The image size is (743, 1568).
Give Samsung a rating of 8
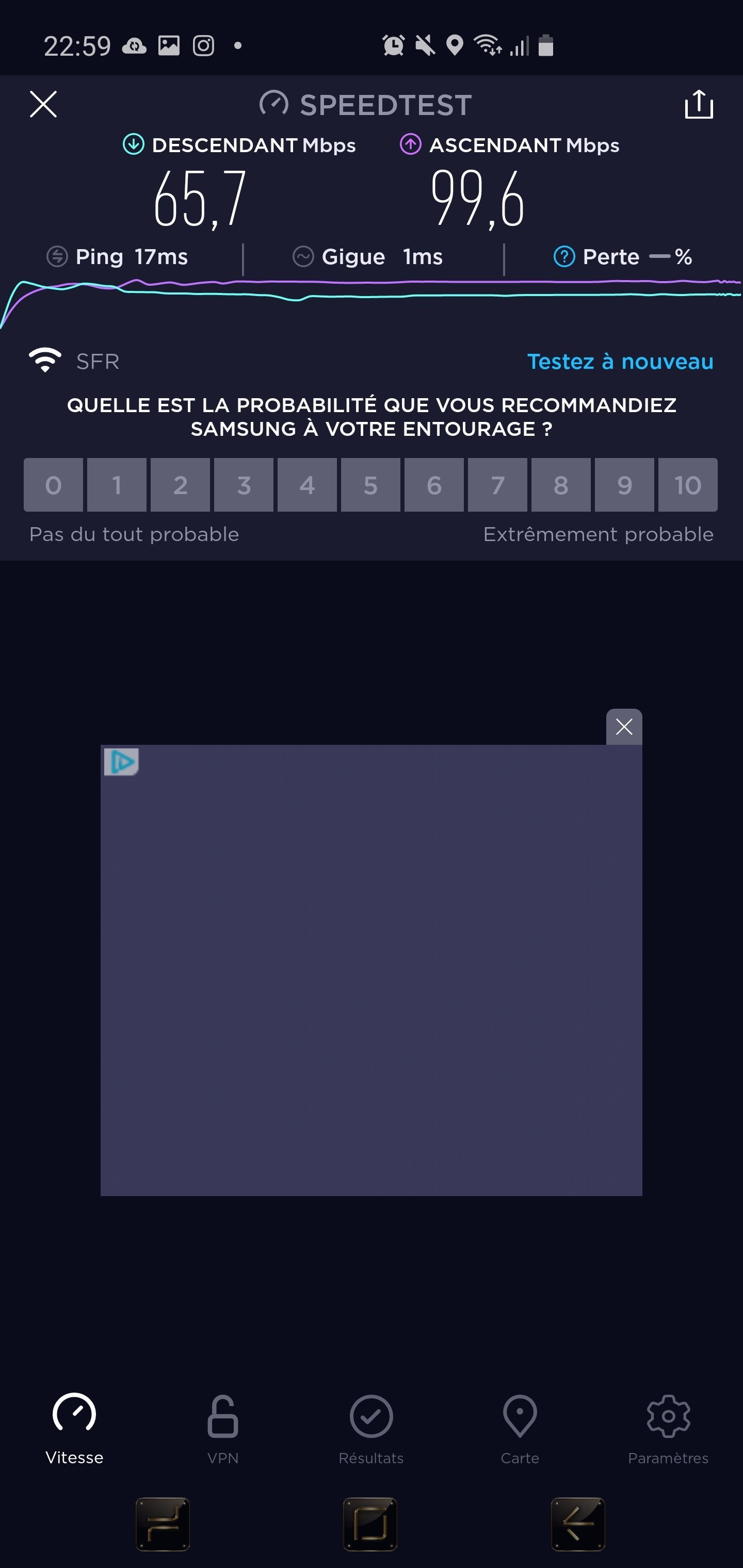tap(561, 485)
